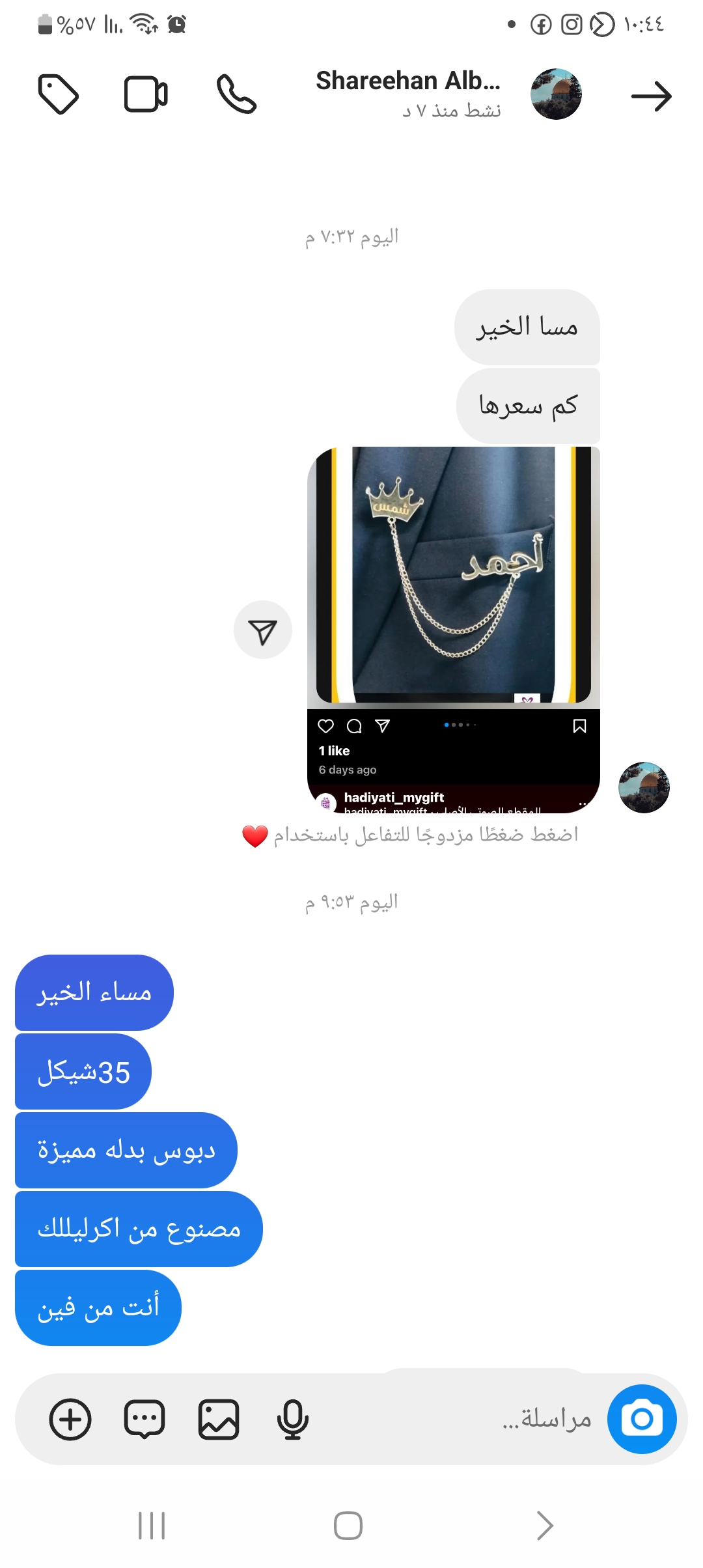
Task: Go back using the header arrow
Action: pos(651,96)
